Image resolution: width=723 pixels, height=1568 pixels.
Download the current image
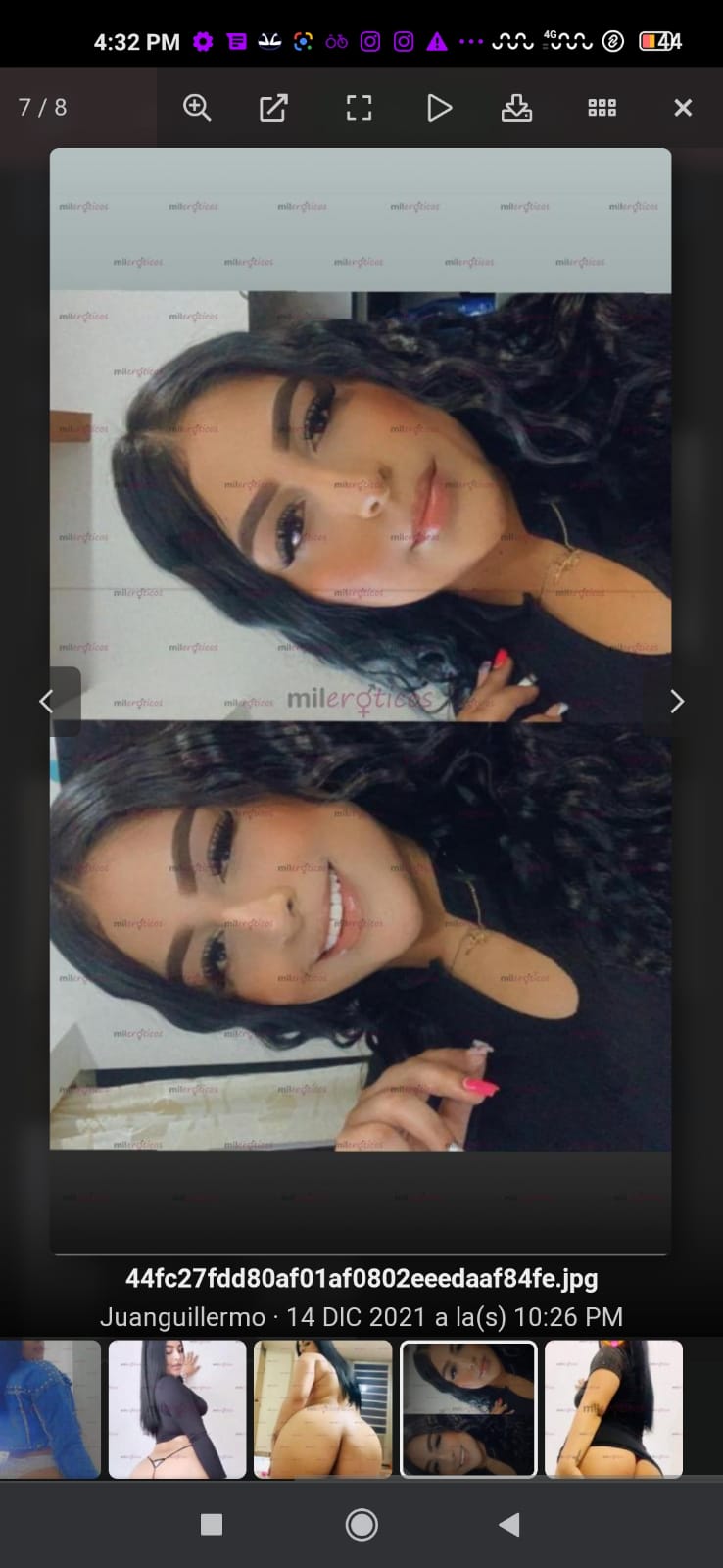point(516,108)
